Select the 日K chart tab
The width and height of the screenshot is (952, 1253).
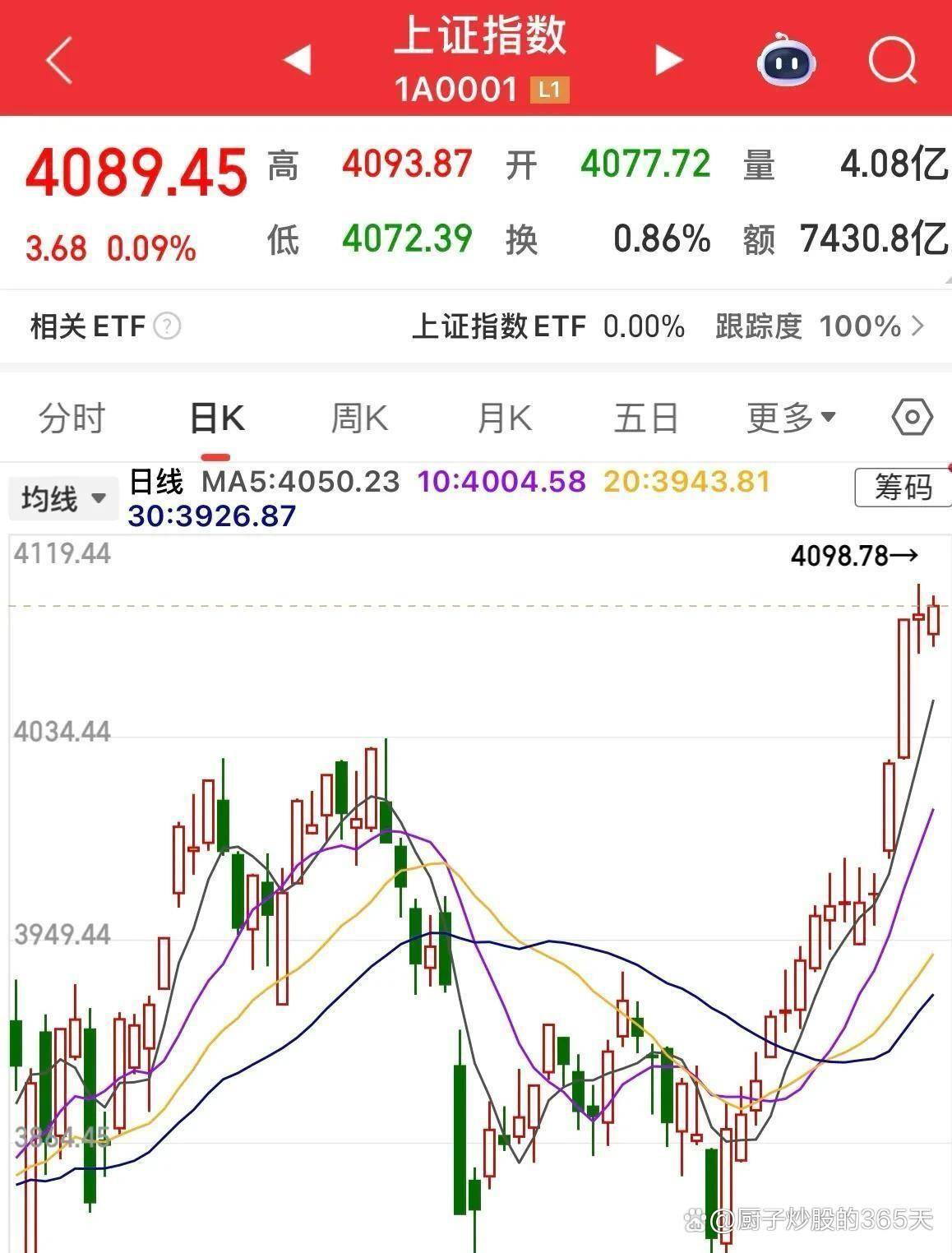tap(216, 418)
